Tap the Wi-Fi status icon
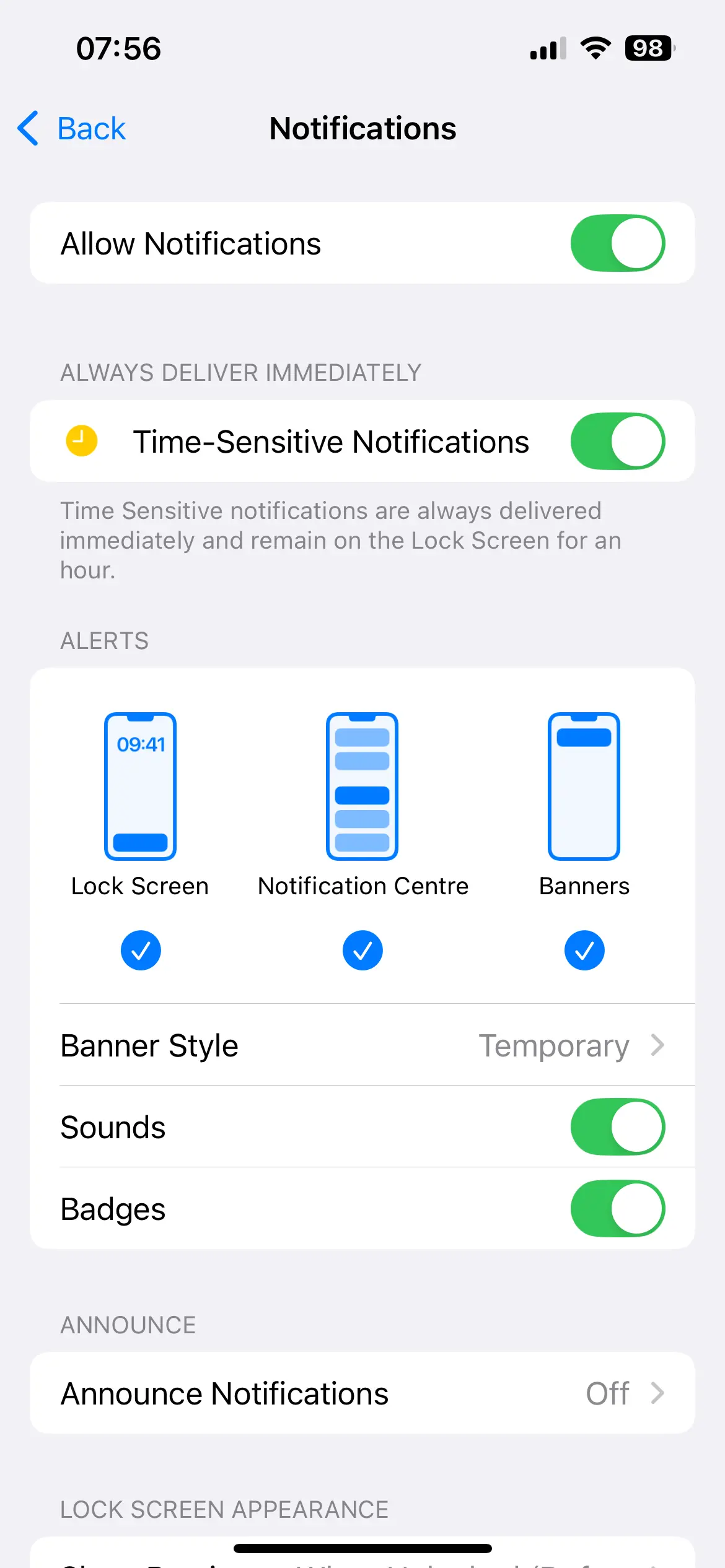This screenshot has width=725, height=1568. pyautogui.click(x=596, y=48)
